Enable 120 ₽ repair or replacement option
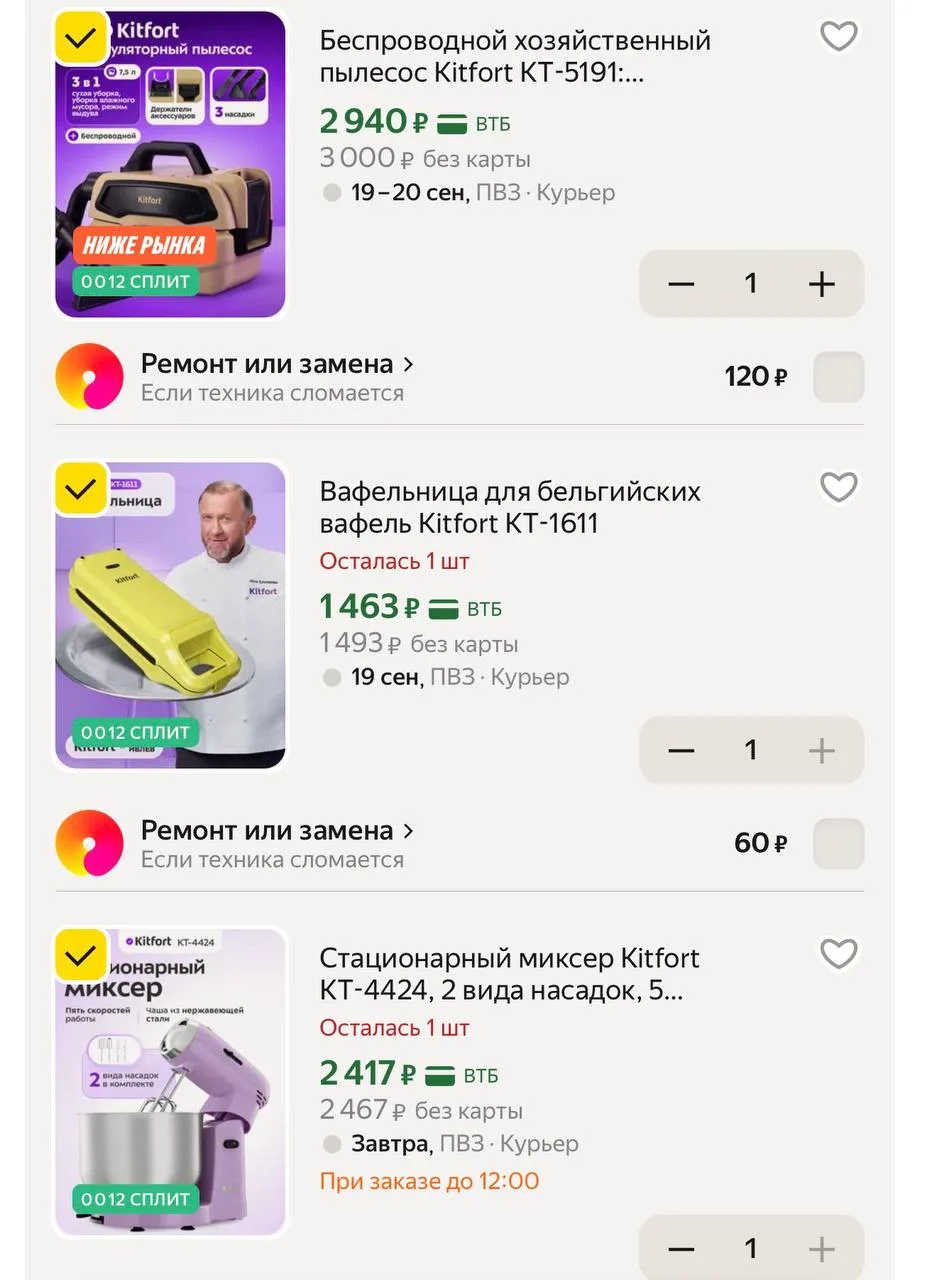 (838, 377)
